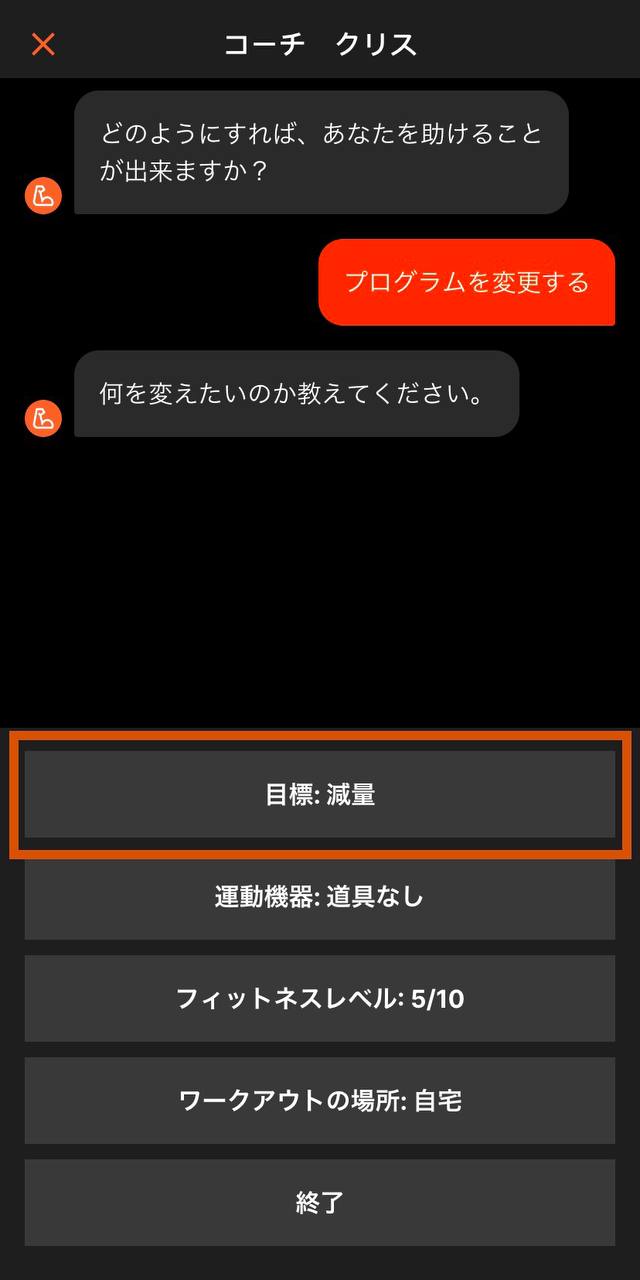Choose 運動機器: 道具なし to change equipment
640x1280 pixels.
(x=320, y=897)
